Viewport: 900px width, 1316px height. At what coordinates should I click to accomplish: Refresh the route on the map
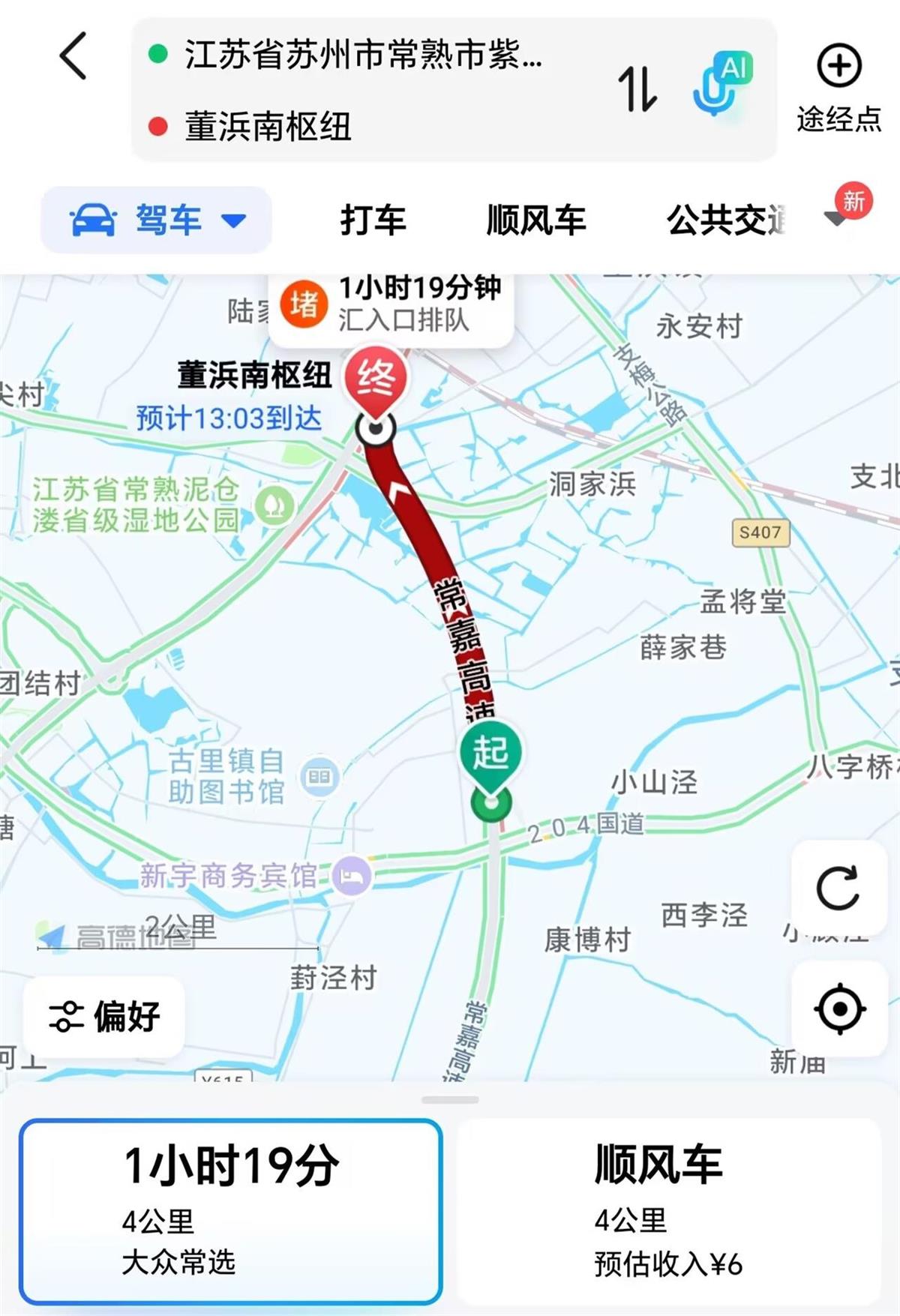click(x=838, y=889)
